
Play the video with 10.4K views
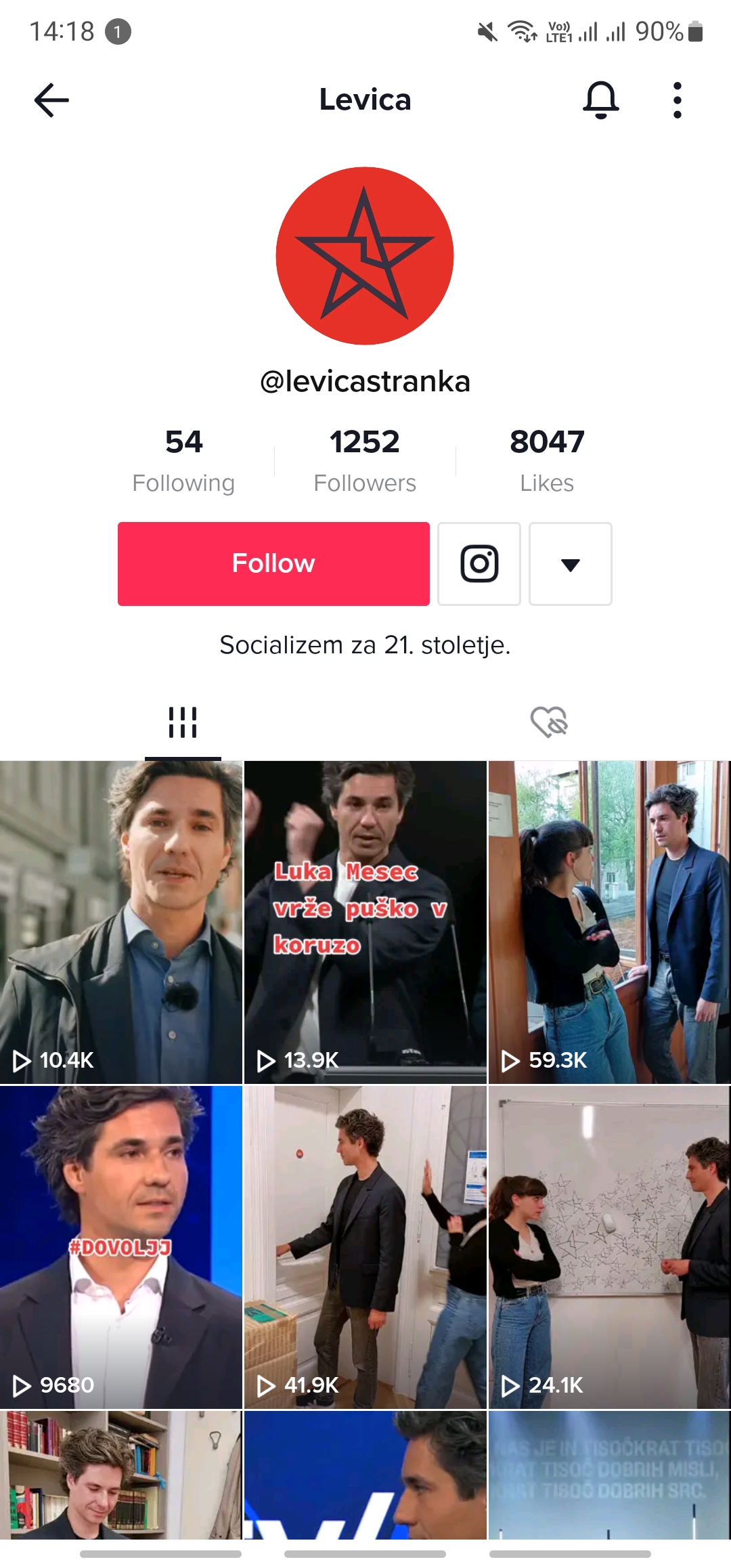(120, 921)
